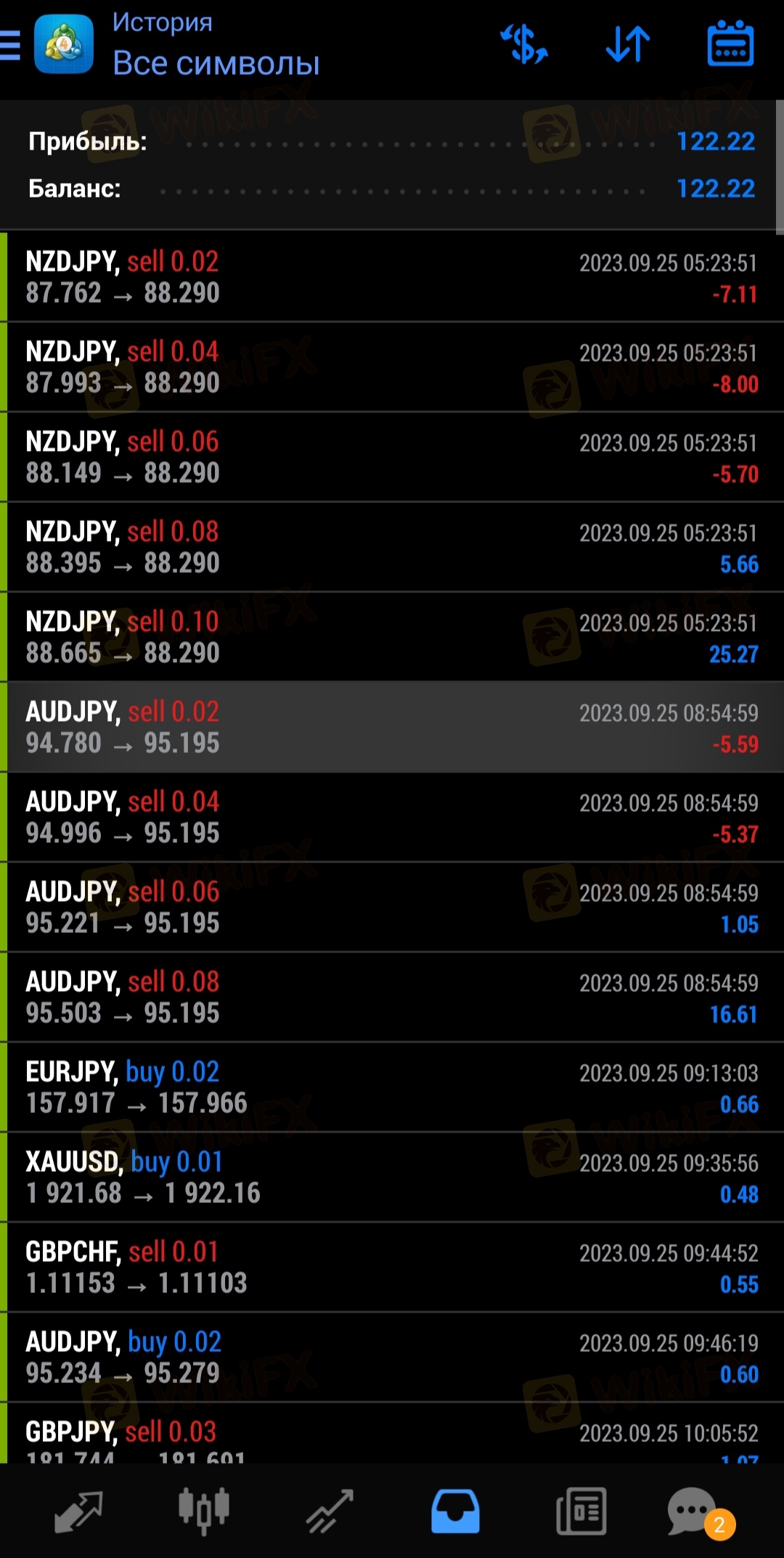
Task: Show XAUUSD buy 0.01 trade details
Action: (x=392, y=1178)
